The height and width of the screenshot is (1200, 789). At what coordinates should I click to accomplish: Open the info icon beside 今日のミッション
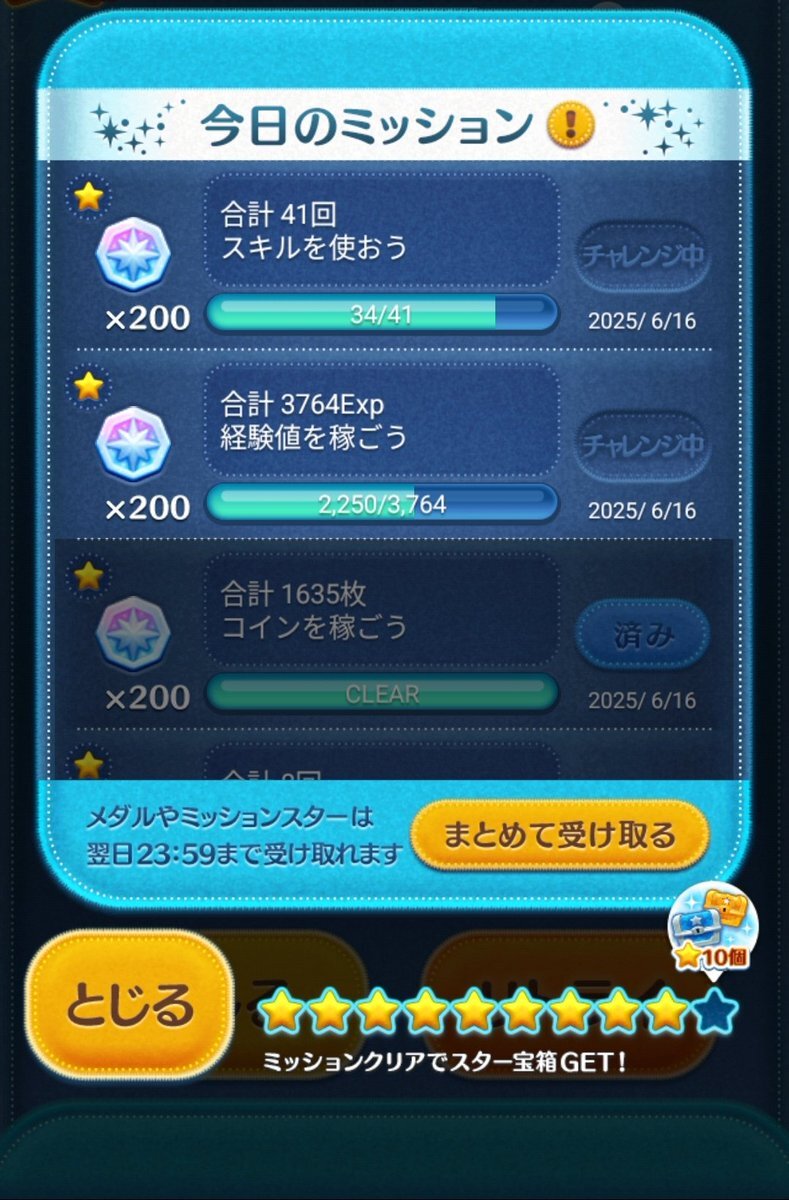point(571,125)
